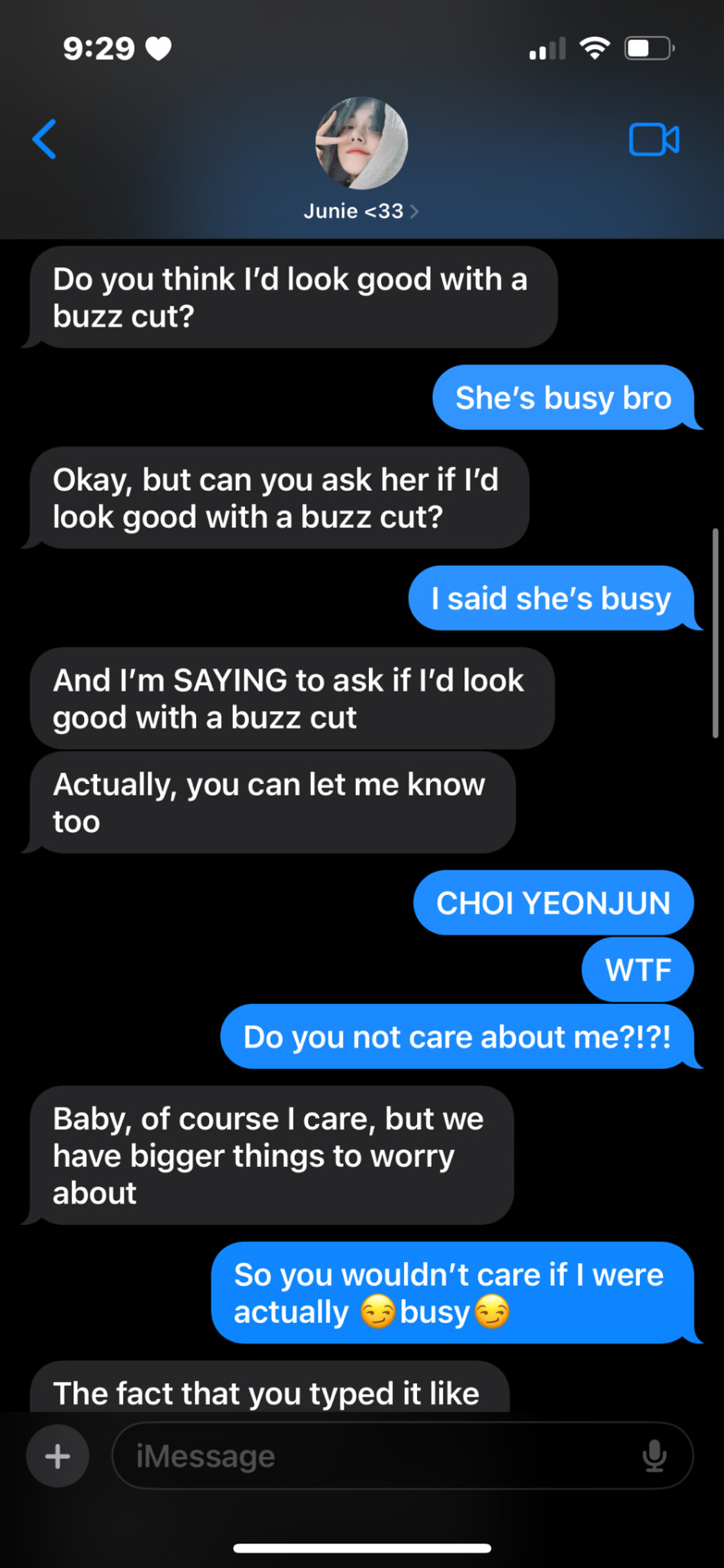
Task: Record an audio message with microphone
Action: [x=655, y=1456]
